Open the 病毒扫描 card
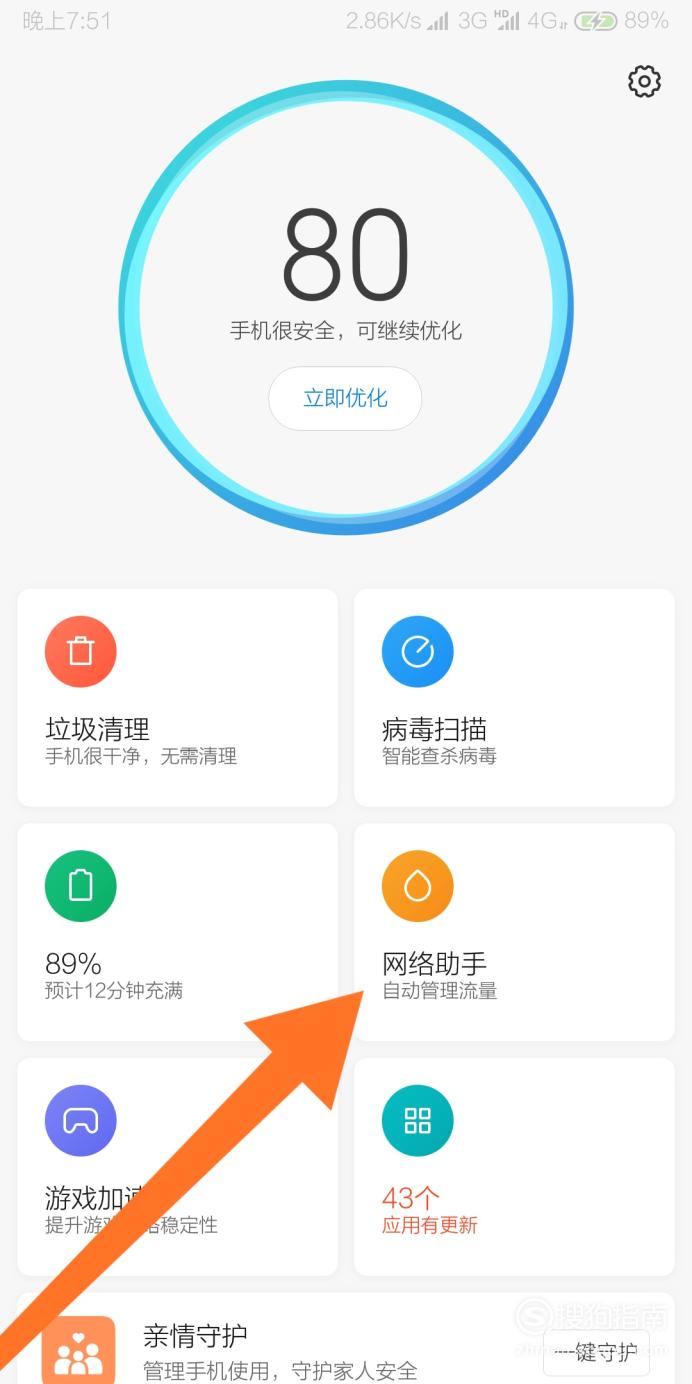Viewport: 692px width, 1384px height. [514, 697]
